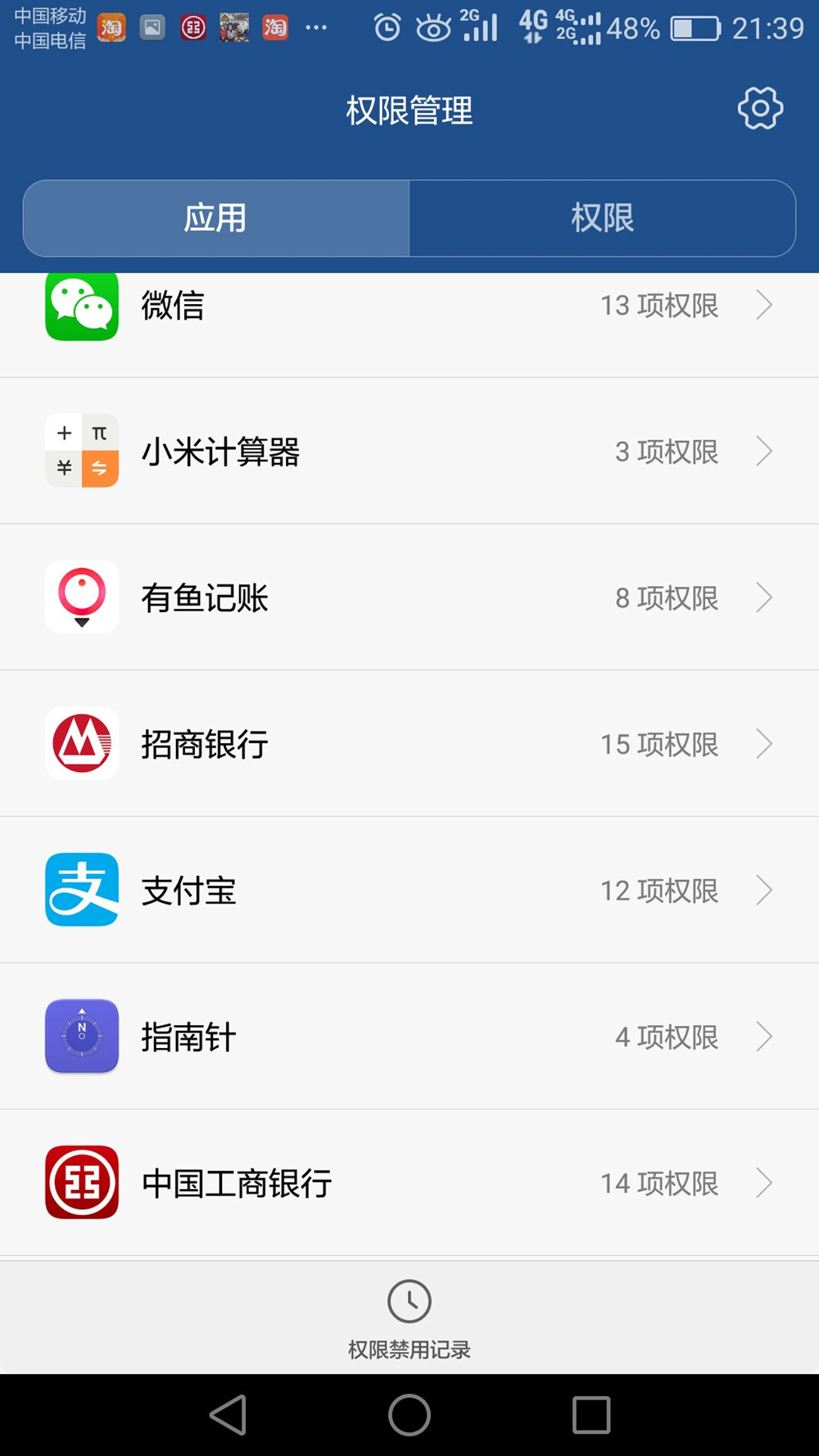
Task: Open 中国工商银行 permission settings
Action: tap(409, 1183)
